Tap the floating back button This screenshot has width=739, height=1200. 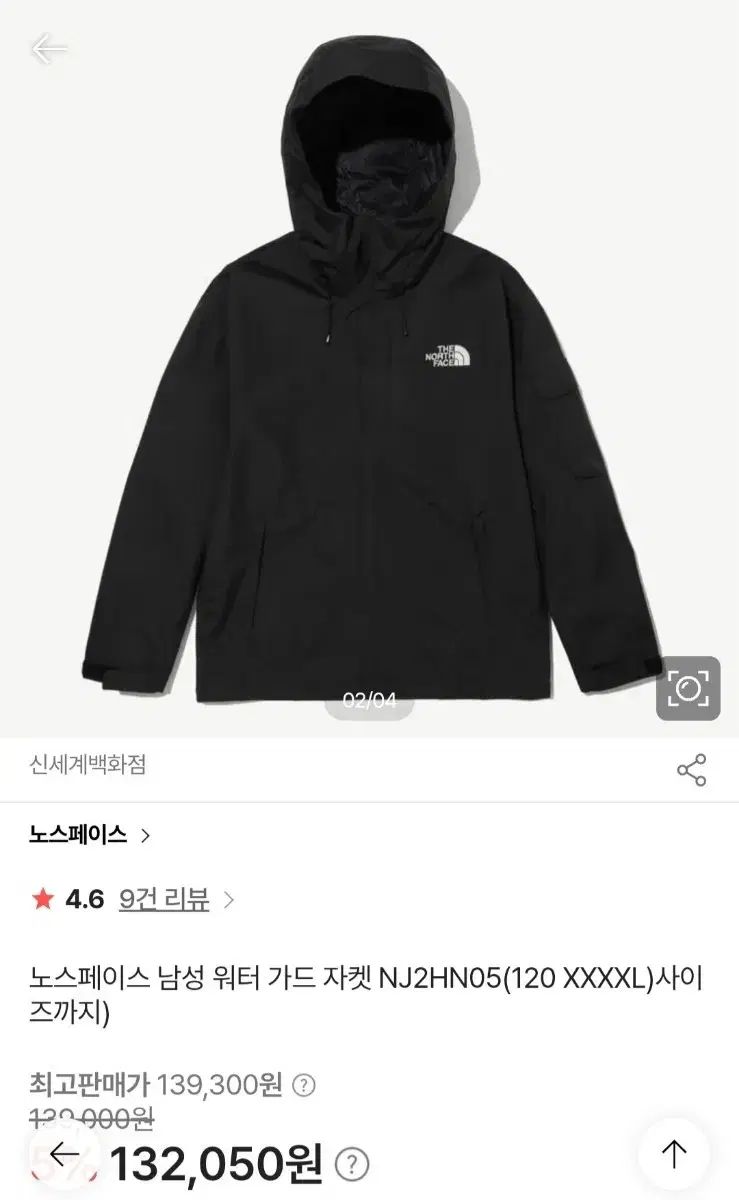[65, 1154]
